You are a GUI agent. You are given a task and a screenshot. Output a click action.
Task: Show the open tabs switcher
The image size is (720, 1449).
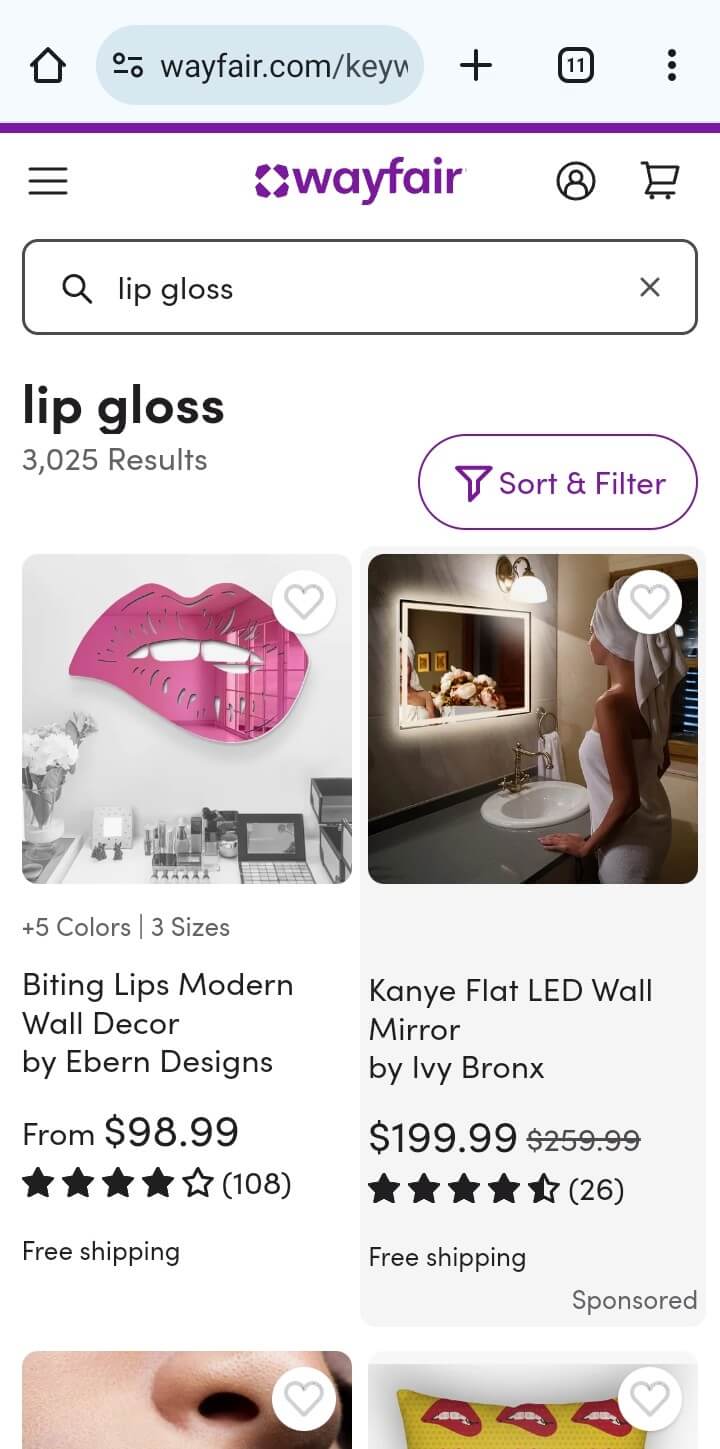pyautogui.click(x=575, y=67)
